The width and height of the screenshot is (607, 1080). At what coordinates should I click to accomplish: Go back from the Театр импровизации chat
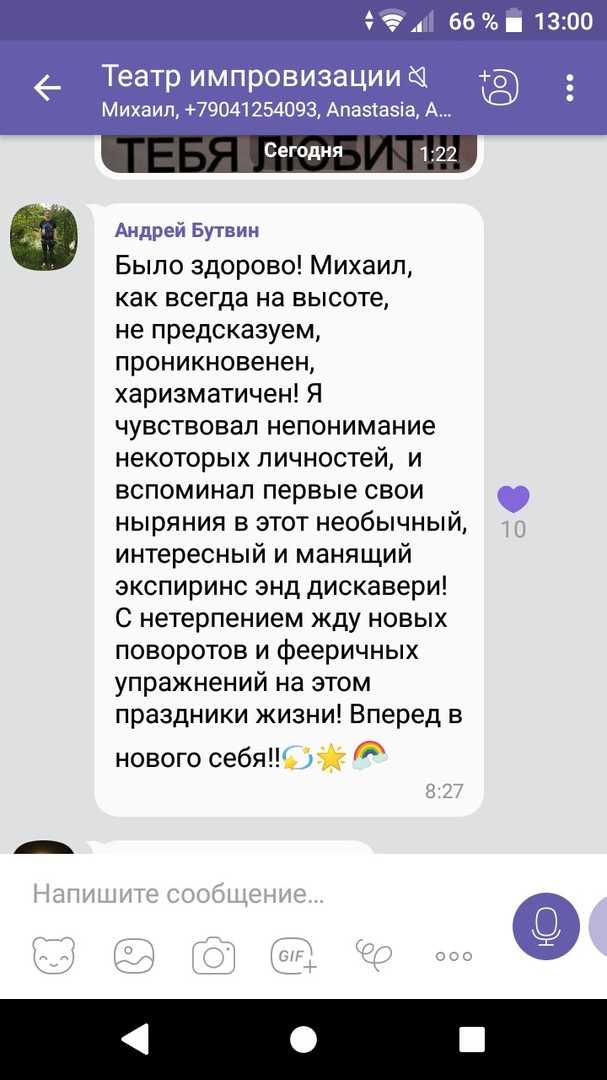pos(48,88)
